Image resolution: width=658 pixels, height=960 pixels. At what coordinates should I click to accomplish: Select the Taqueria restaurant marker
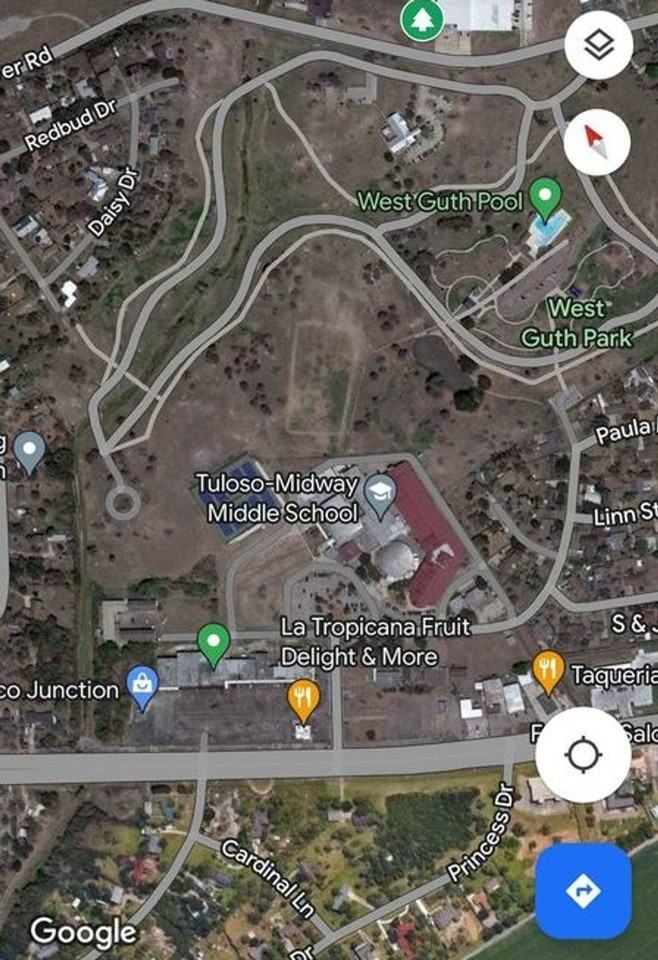[547, 669]
